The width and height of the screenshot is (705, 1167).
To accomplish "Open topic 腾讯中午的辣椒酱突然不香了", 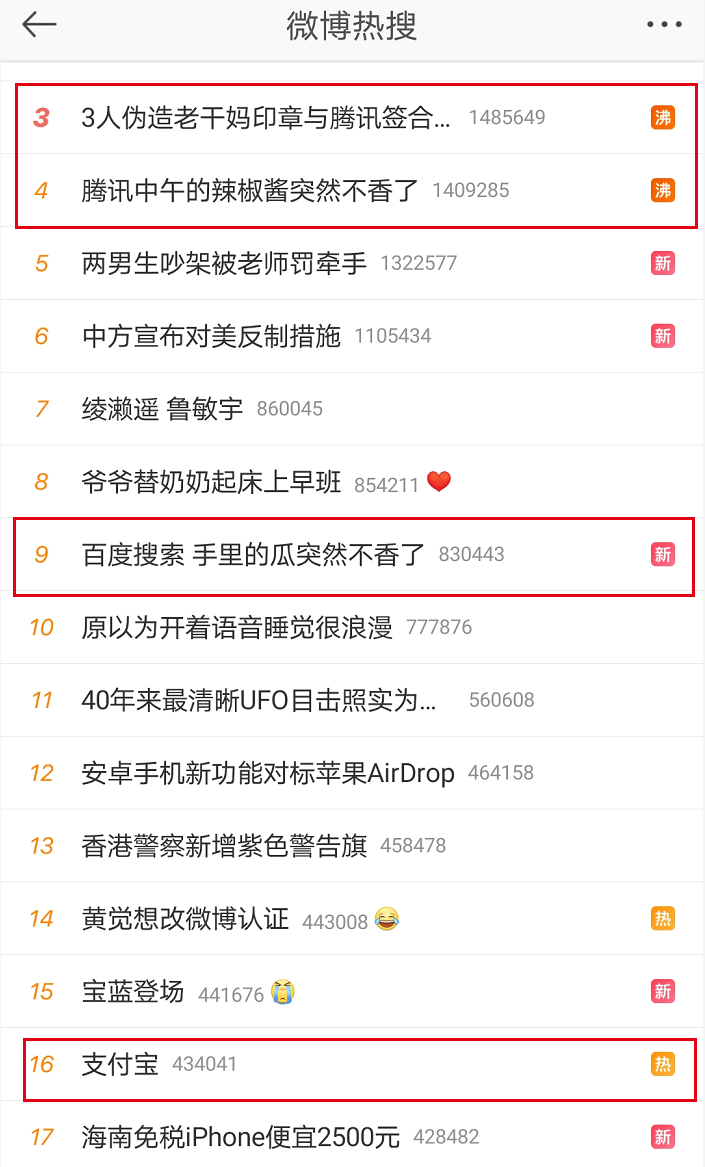I will 352,191.
